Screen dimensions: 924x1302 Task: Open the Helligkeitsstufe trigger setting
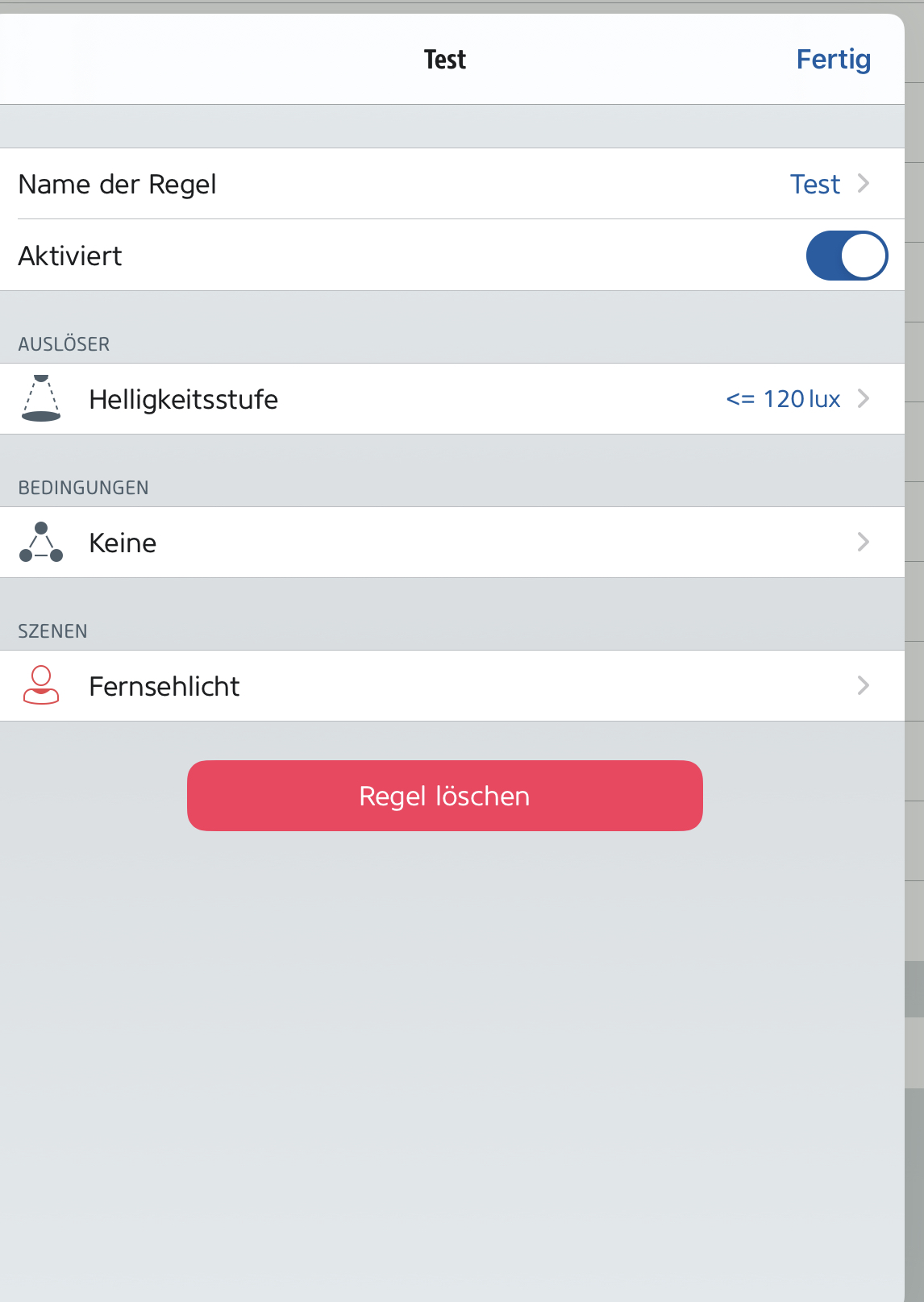(452, 399)
